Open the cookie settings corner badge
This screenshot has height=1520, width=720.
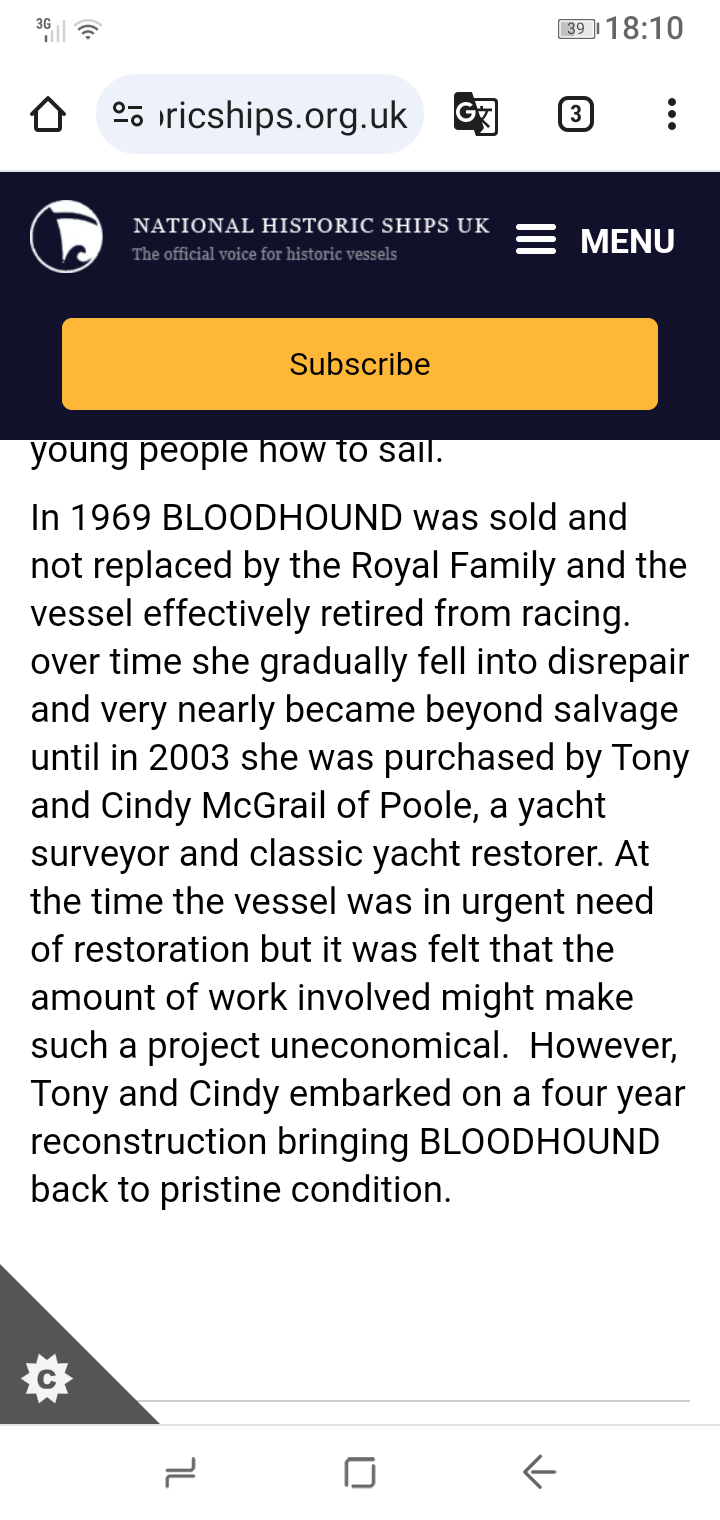tap(46, 1379)
